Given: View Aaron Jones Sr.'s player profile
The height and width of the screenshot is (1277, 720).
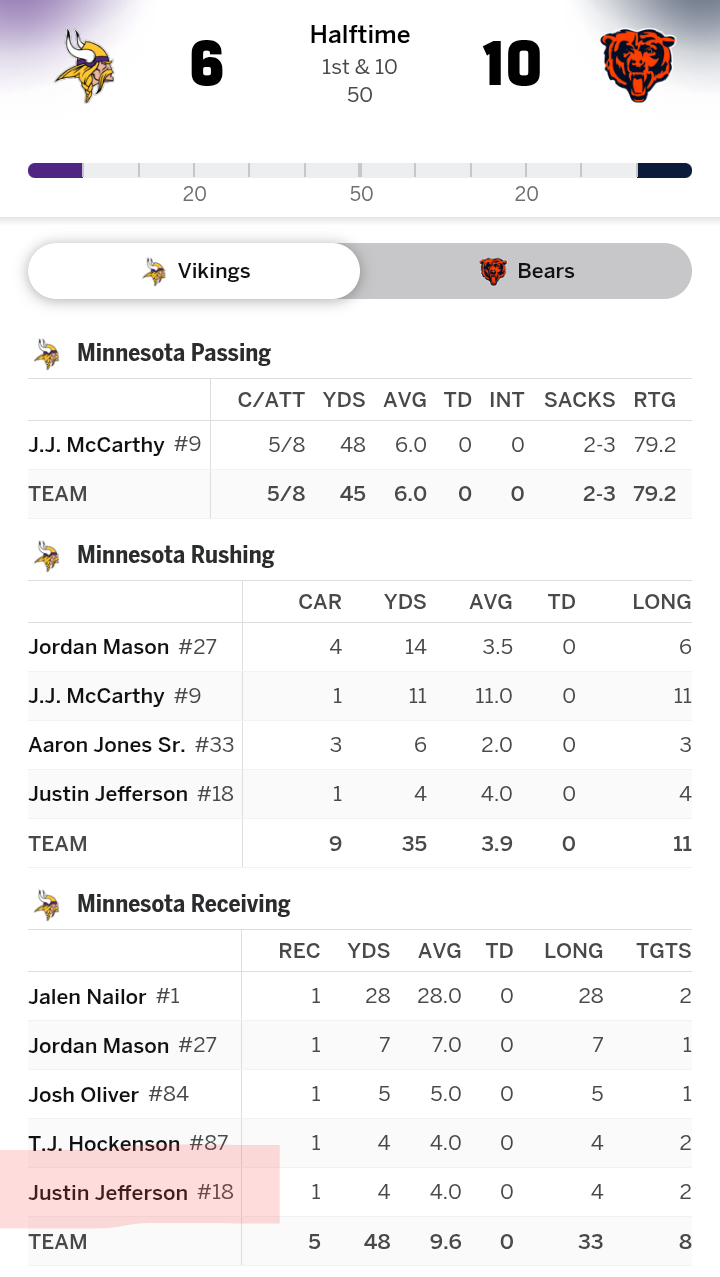Looking at the screenshot, I should pos(107,745).
